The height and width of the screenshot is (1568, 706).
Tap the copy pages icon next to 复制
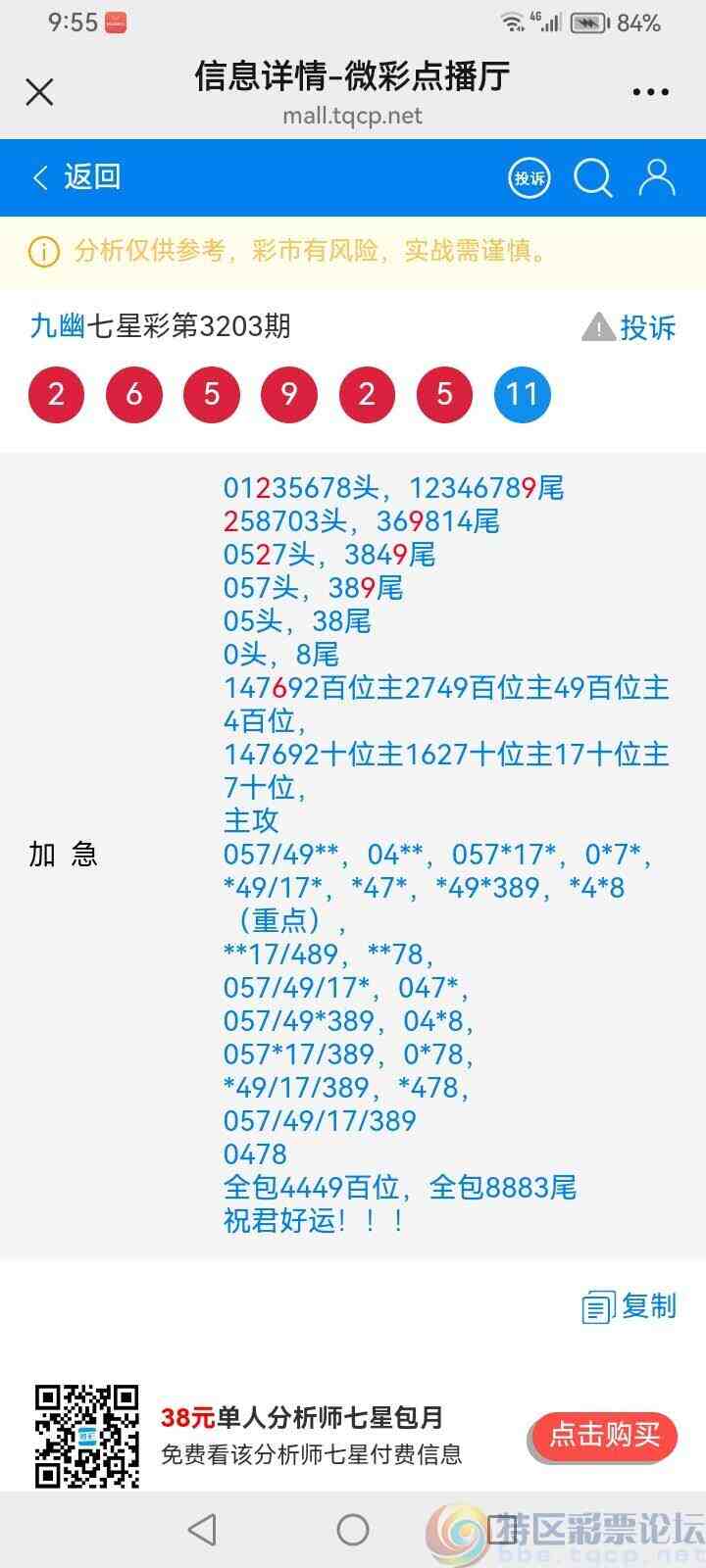tap(599, 1306)
